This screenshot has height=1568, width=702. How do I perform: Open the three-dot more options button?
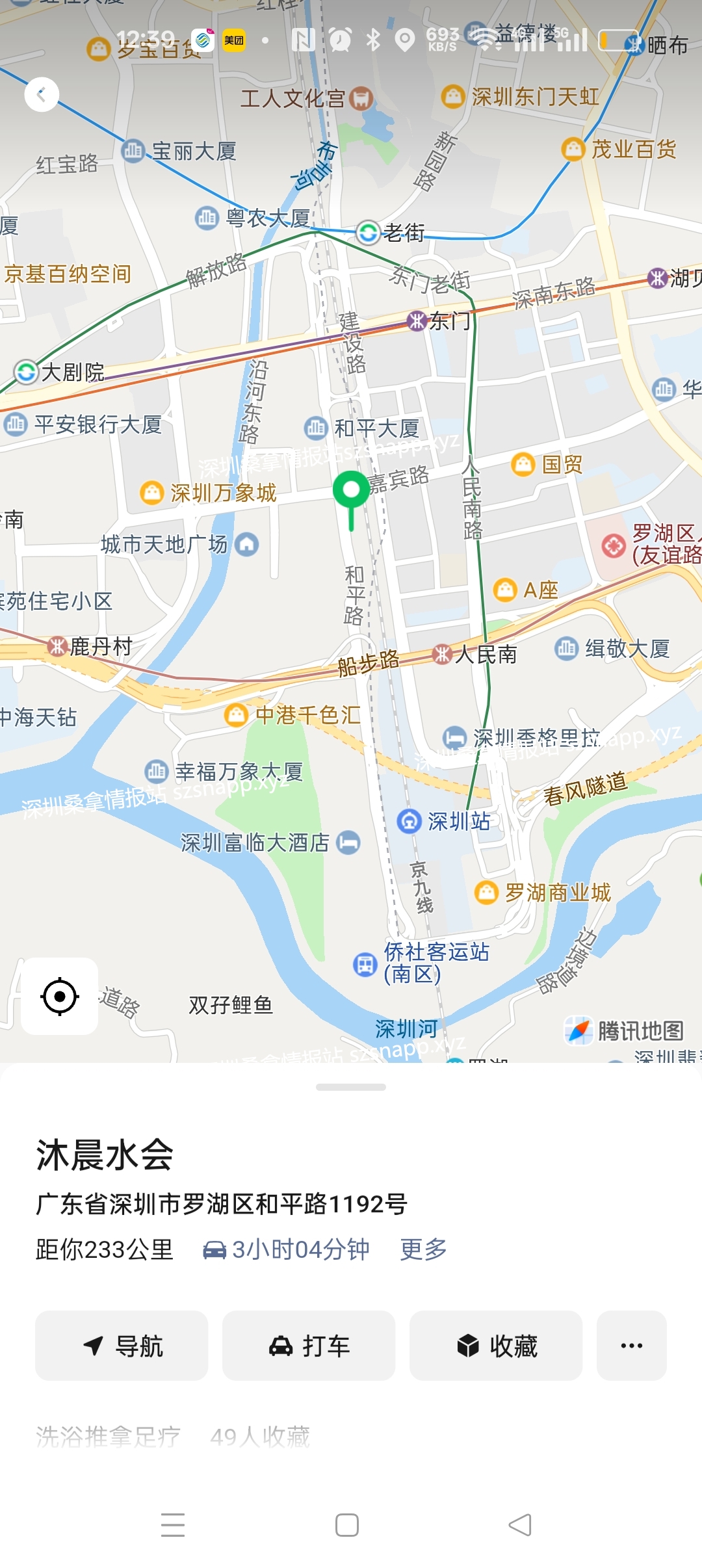632,1346
